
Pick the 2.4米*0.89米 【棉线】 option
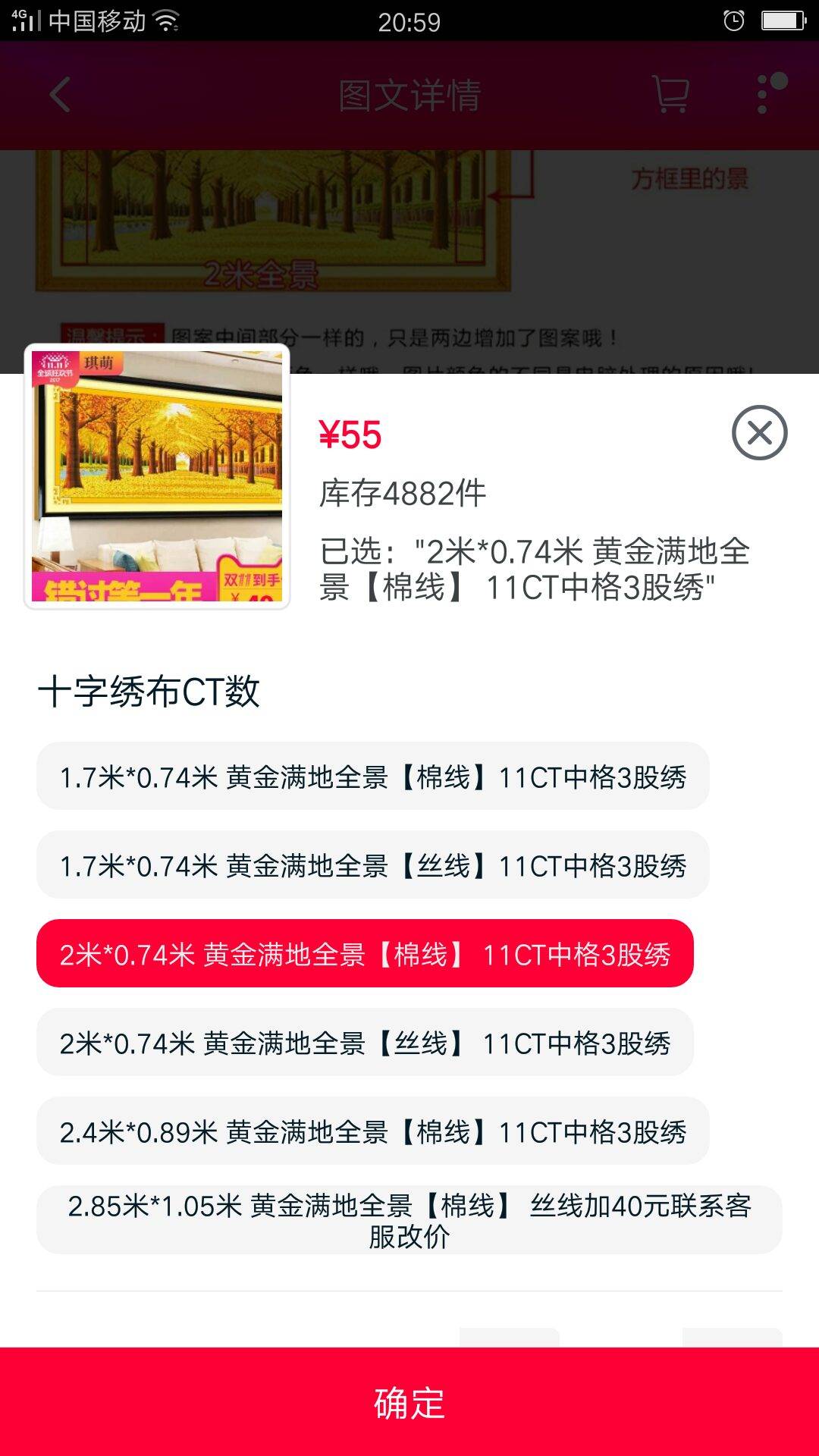(372, 1131)
